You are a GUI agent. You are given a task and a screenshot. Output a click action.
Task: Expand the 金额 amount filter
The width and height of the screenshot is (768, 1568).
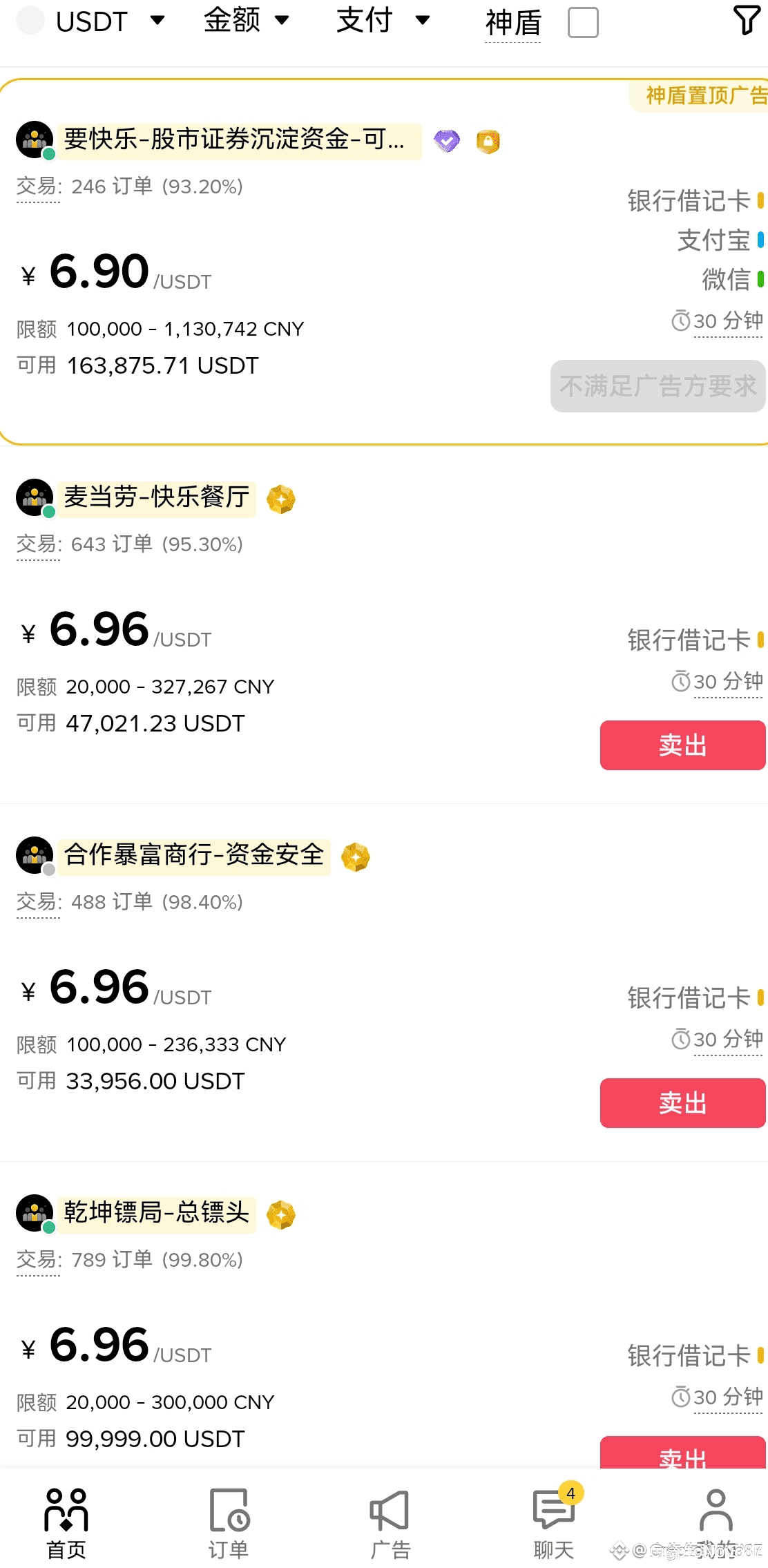pos(246,21)
